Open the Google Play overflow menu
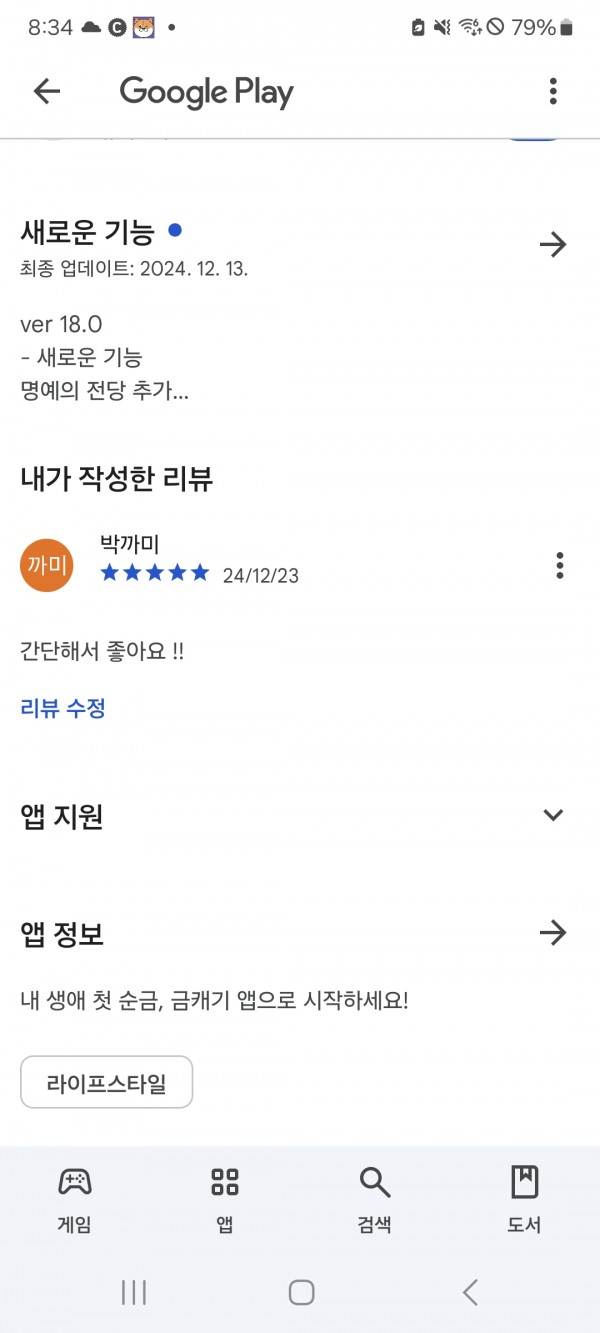The height and width of the screenshot is (1333, 600). pos(553,92)
